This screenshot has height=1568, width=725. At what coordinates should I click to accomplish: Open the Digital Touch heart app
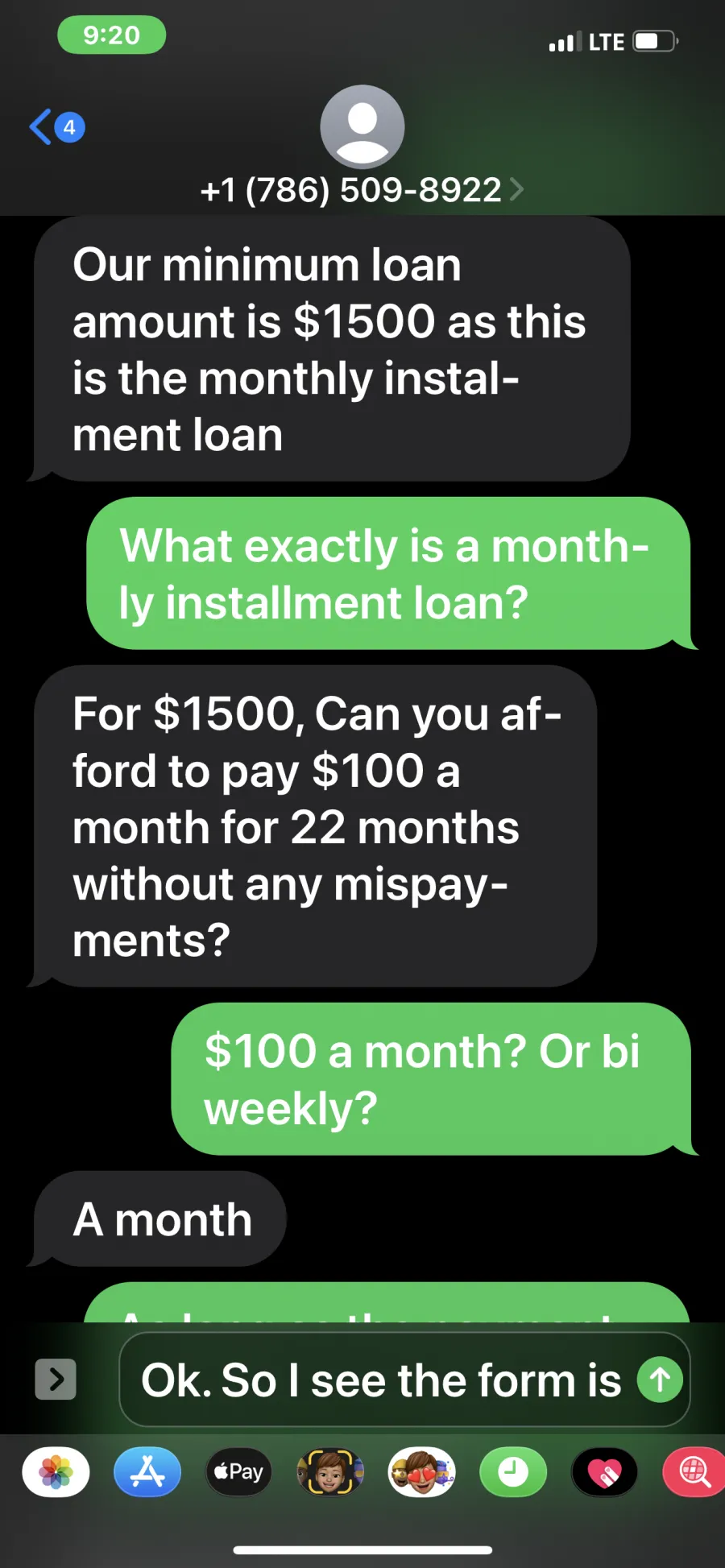pyautogui.click(x=605, y=1472)
